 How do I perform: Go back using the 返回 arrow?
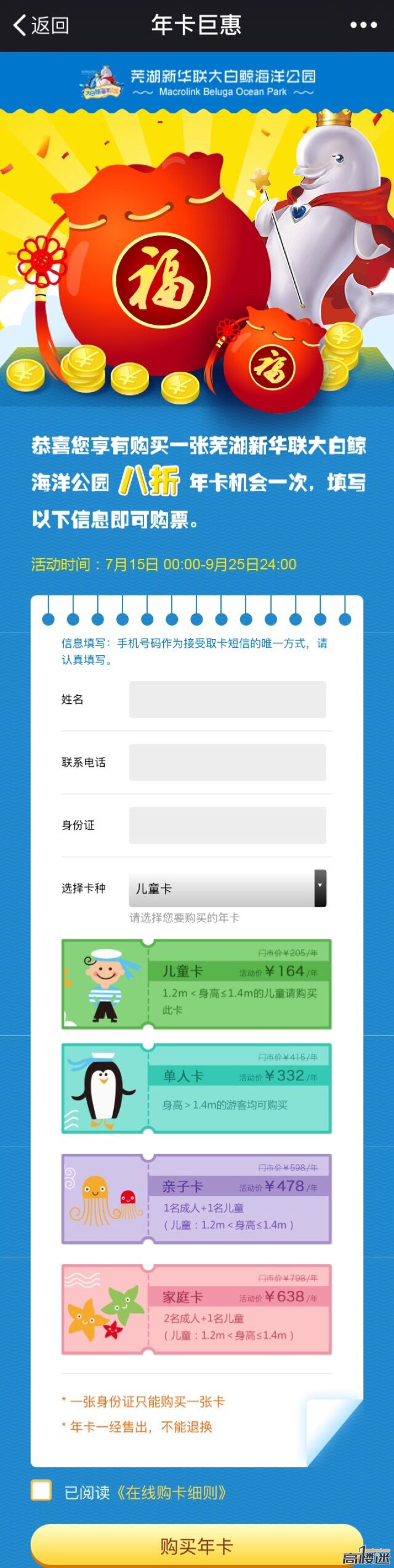[x=40, y=25]
